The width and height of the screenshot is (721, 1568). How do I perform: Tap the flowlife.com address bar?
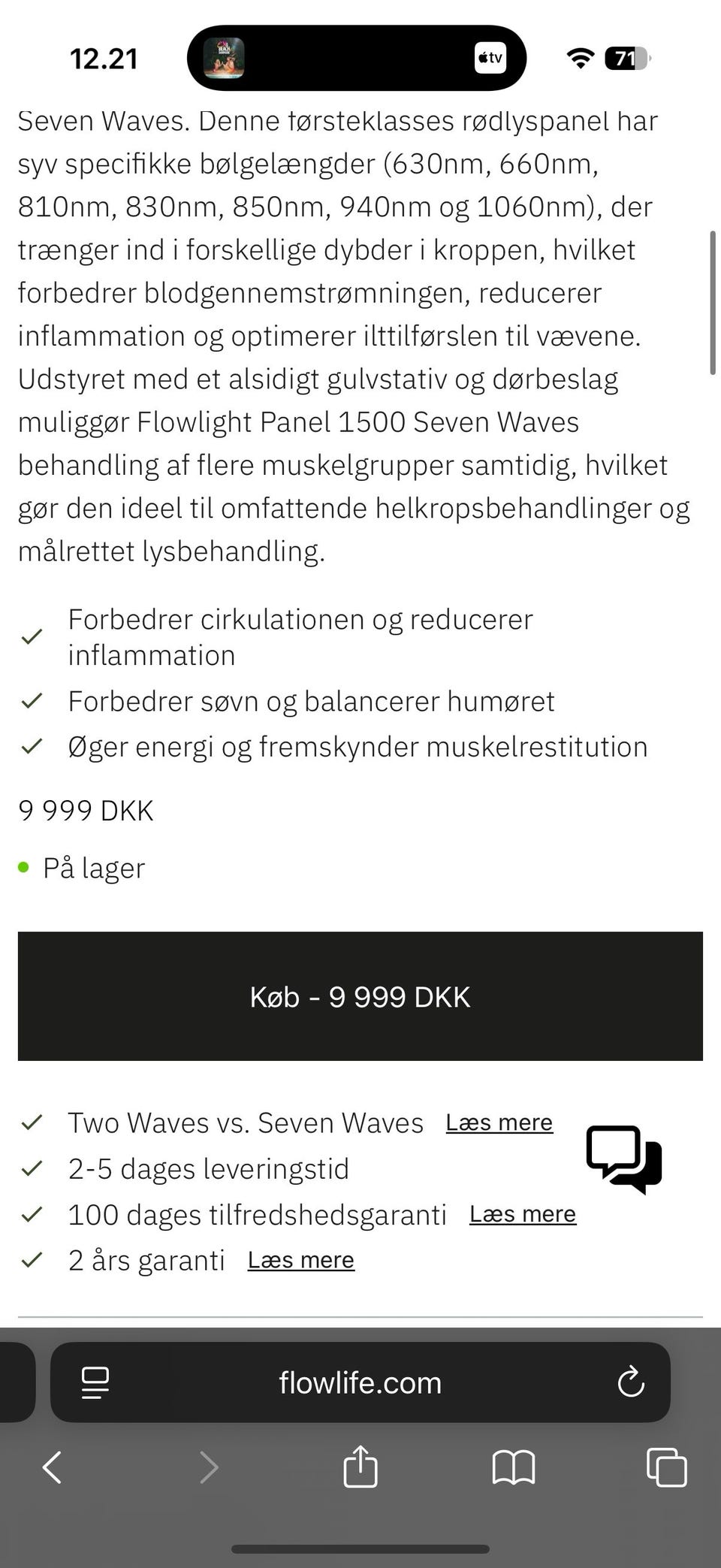click(x=360, y=1382)
